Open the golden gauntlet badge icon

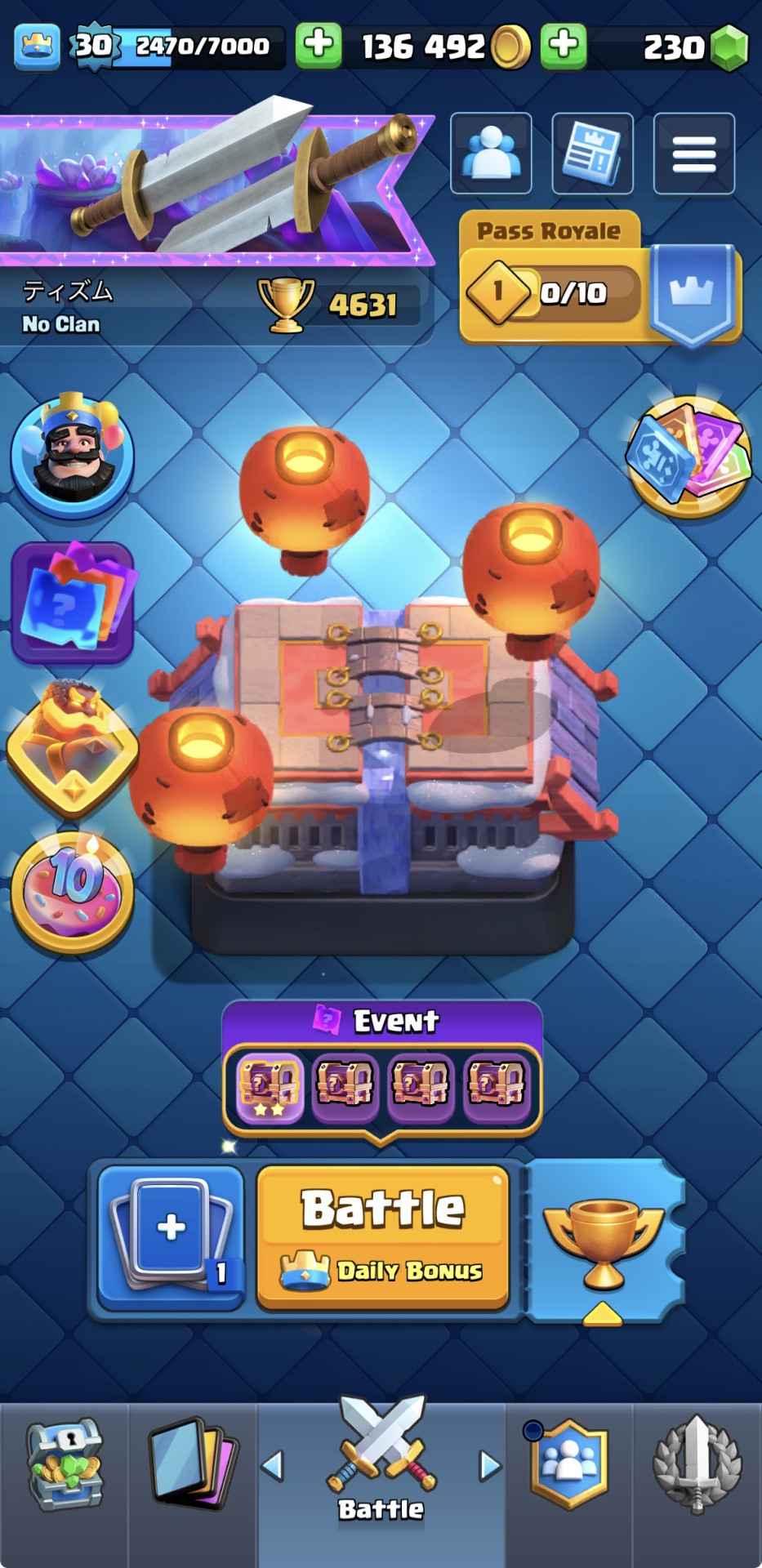[72, 747]
